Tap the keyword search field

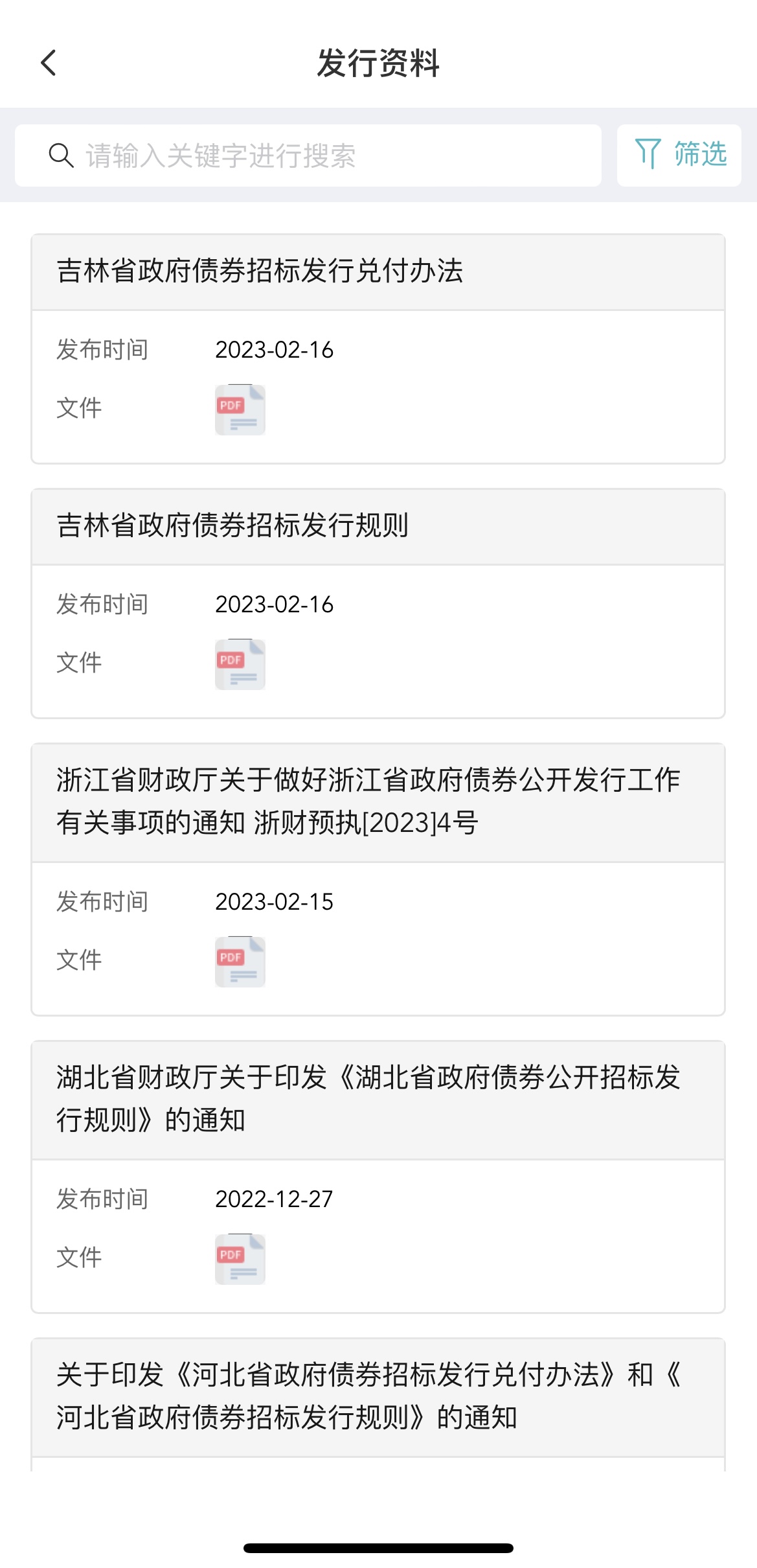click(x=308, y=156)
